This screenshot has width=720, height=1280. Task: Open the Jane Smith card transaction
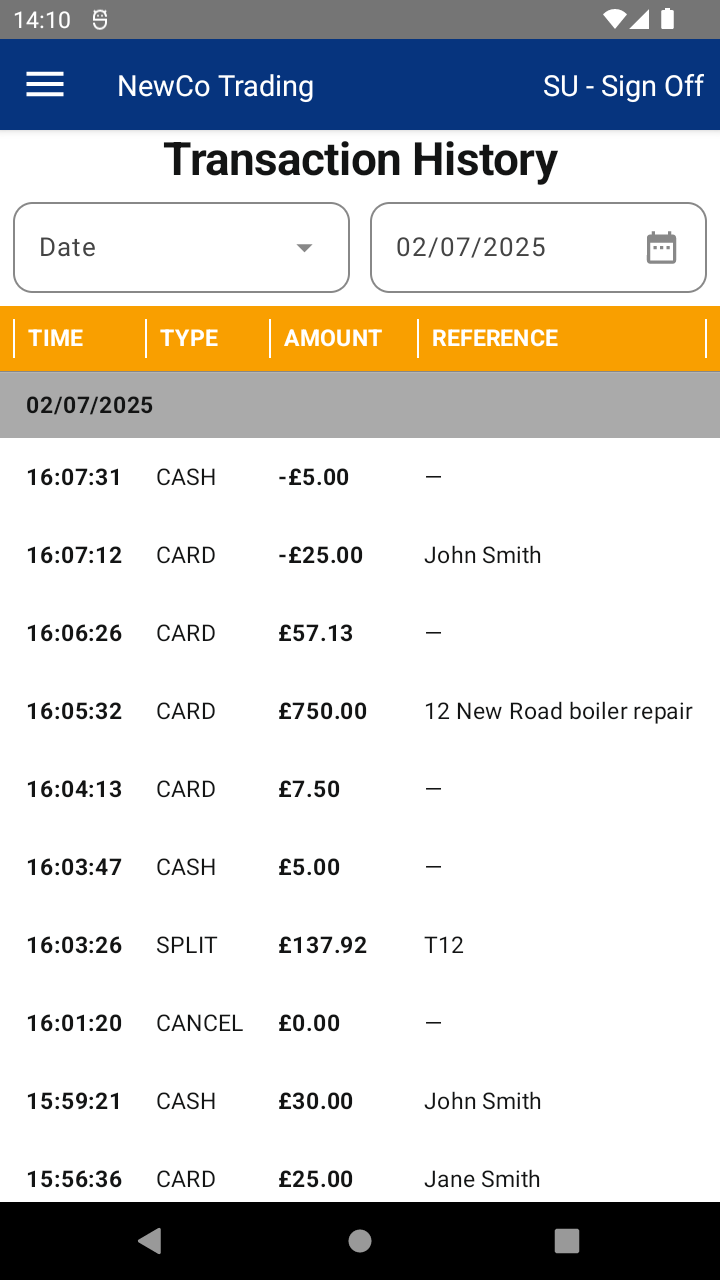pyautogui.click(x=360, y=1178)
